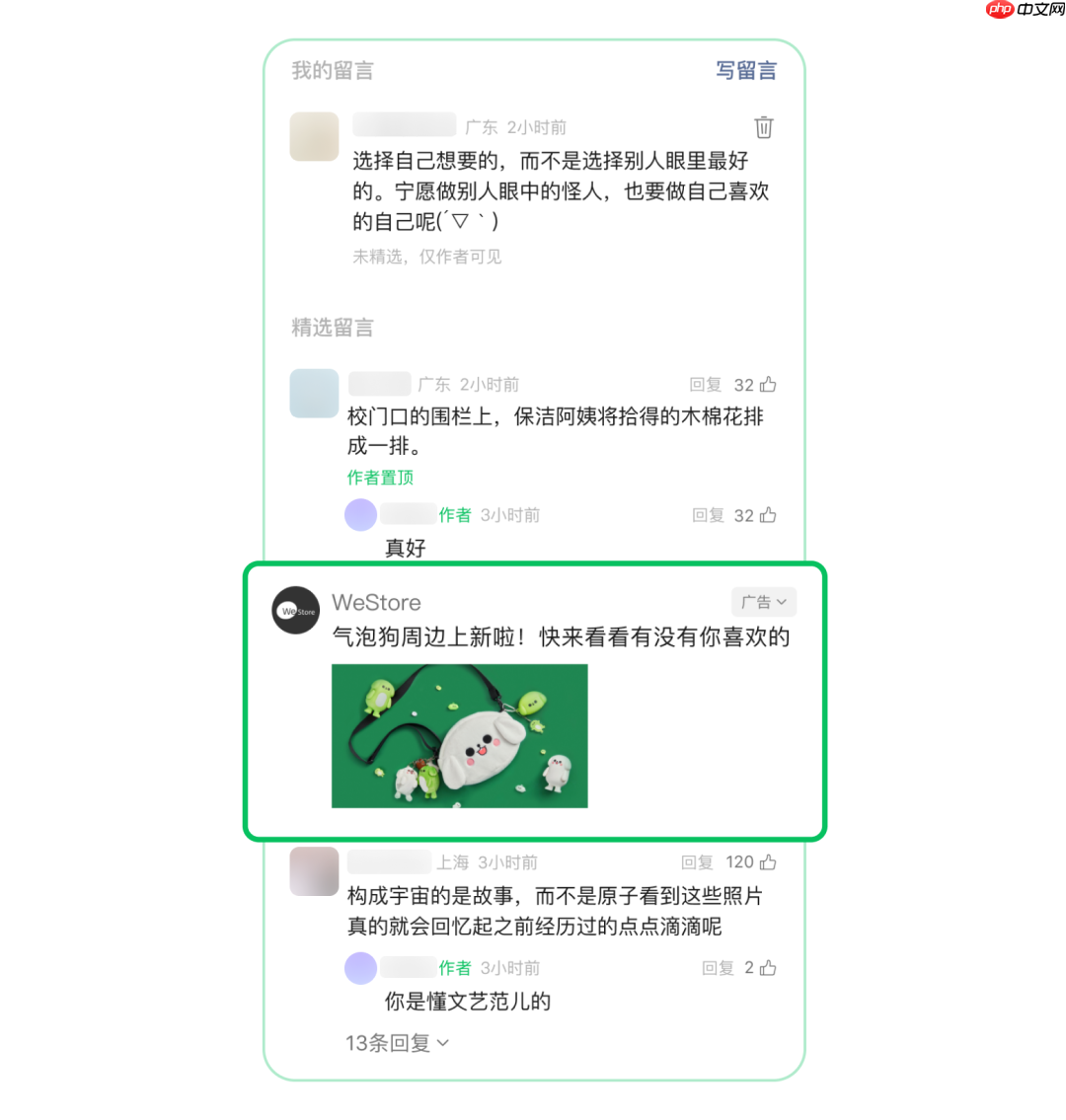
Task: Delete my comment with the trash icon
Action: click(x=763, y=127)
